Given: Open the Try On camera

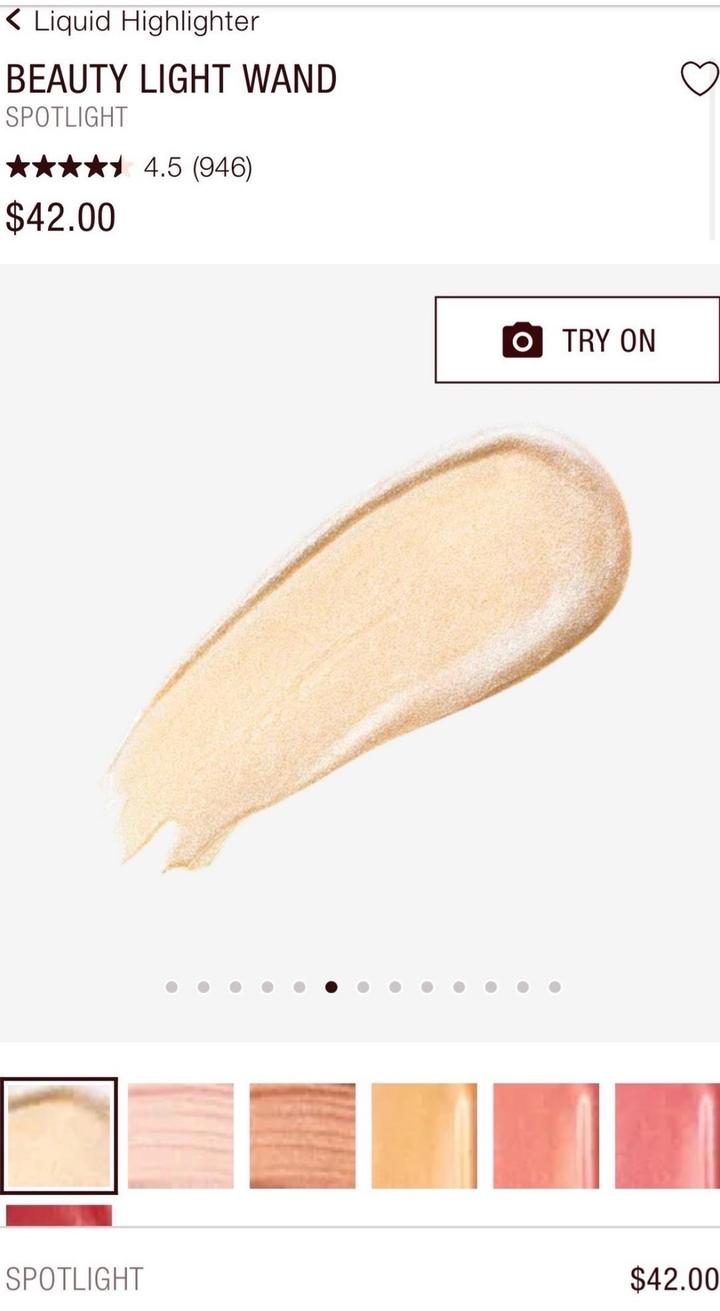Looking at the screenshot, I should pos(577,340).
